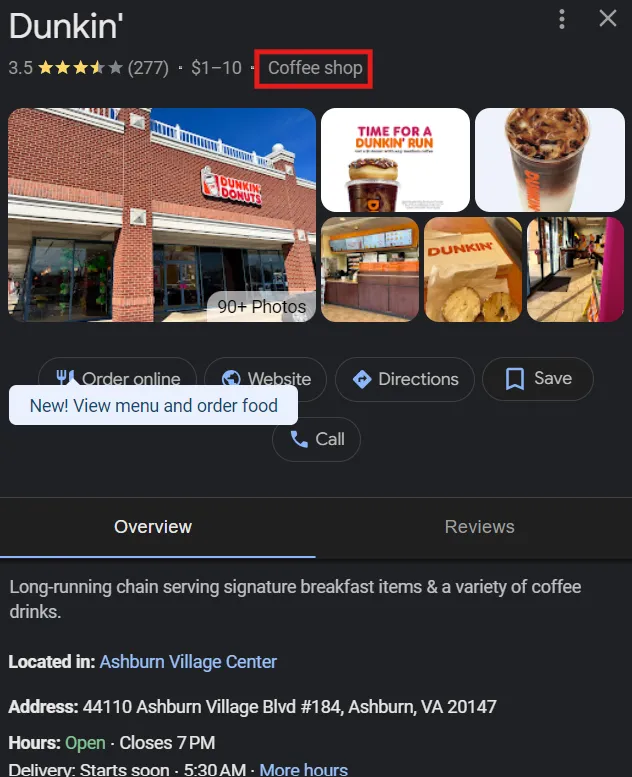Visit the Dunkin' Website
This screenshot has width=632, height=777.
266,379
